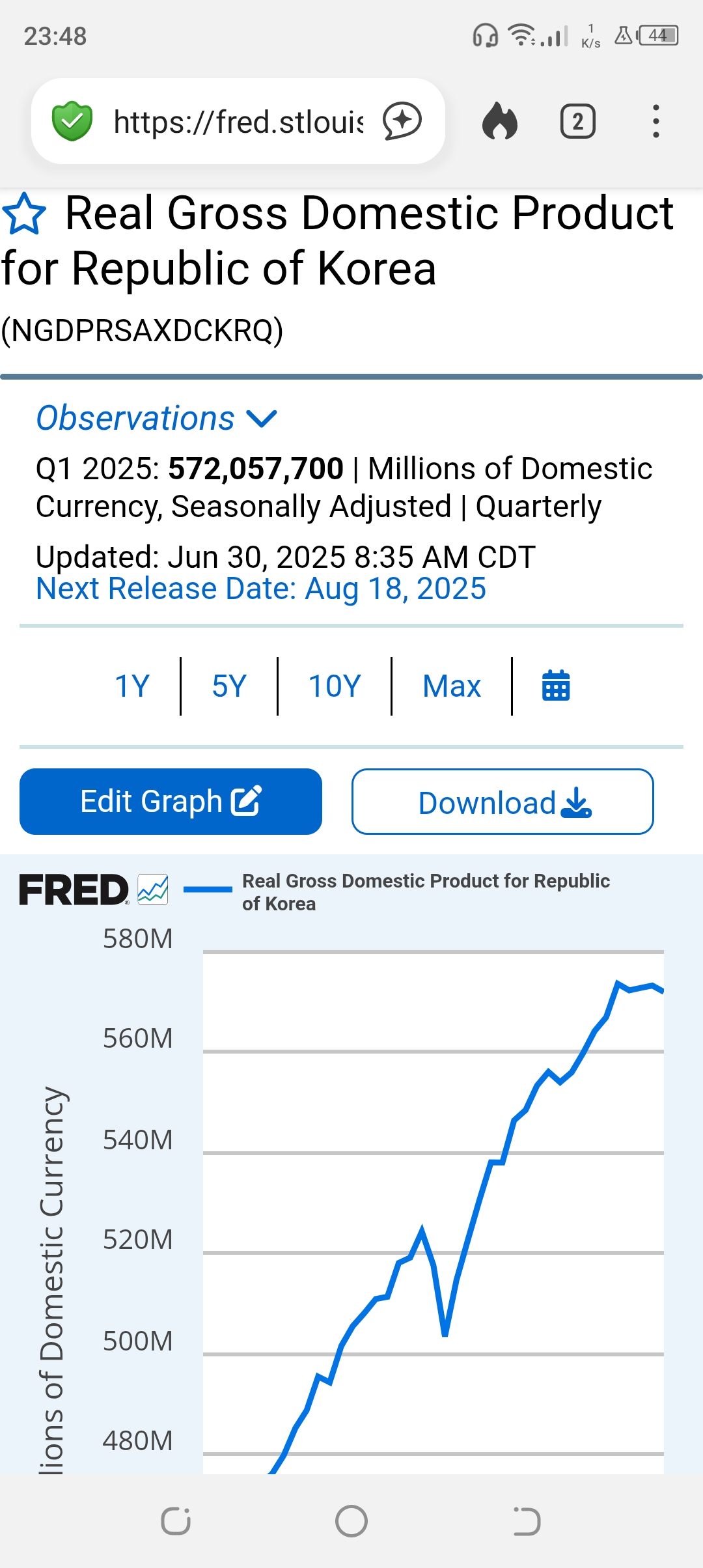Tap the fire clear-data icon

click(x=500, y=121)
